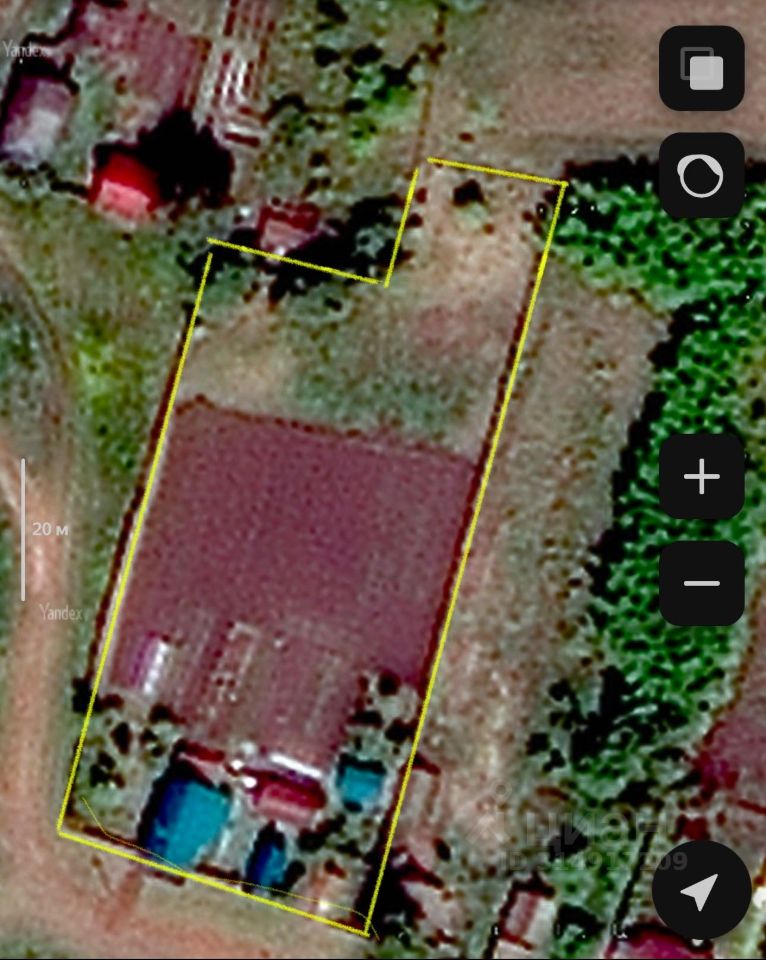Zoom out with the minus button
This screenshot has width=766, height=960.
[x=701, y=583]
